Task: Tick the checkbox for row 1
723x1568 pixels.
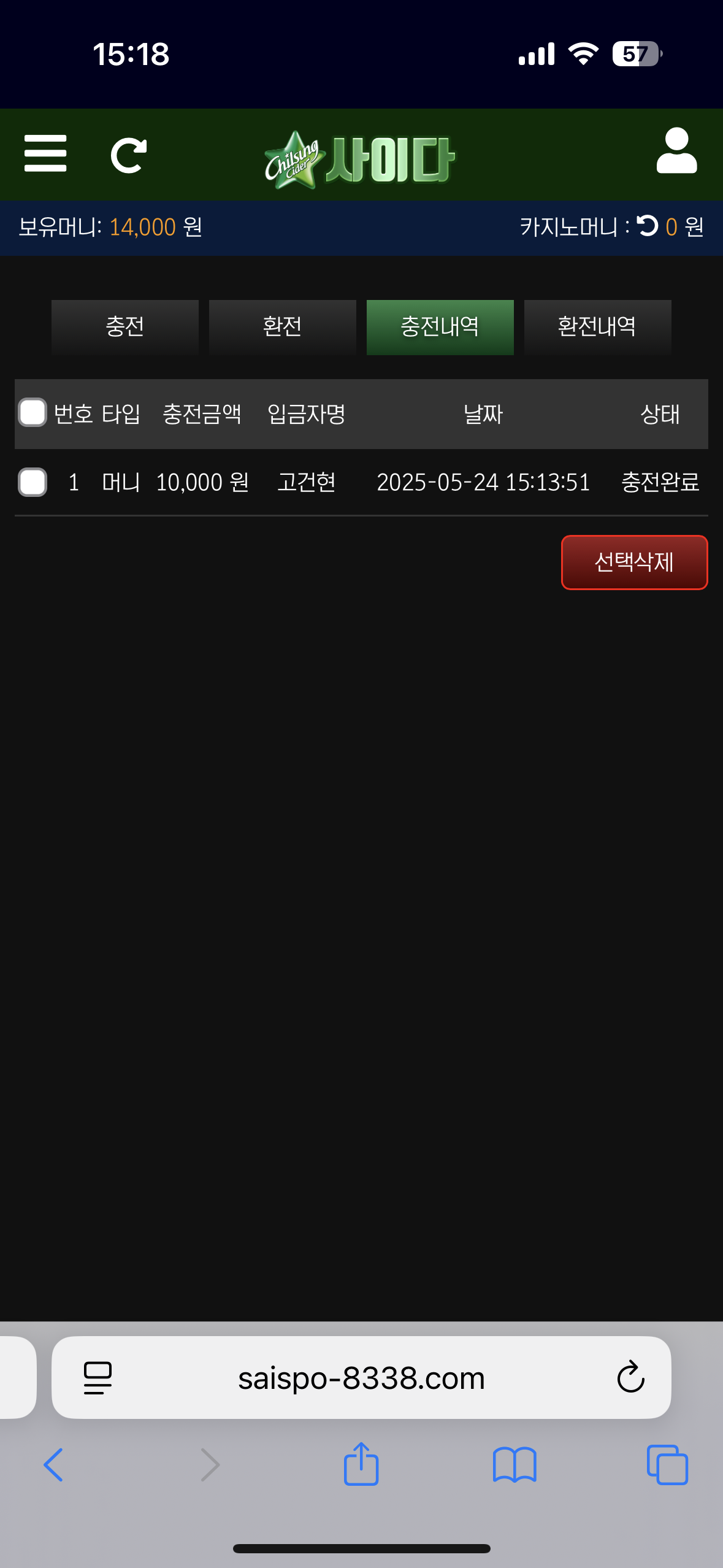Action: coord(33,482)
